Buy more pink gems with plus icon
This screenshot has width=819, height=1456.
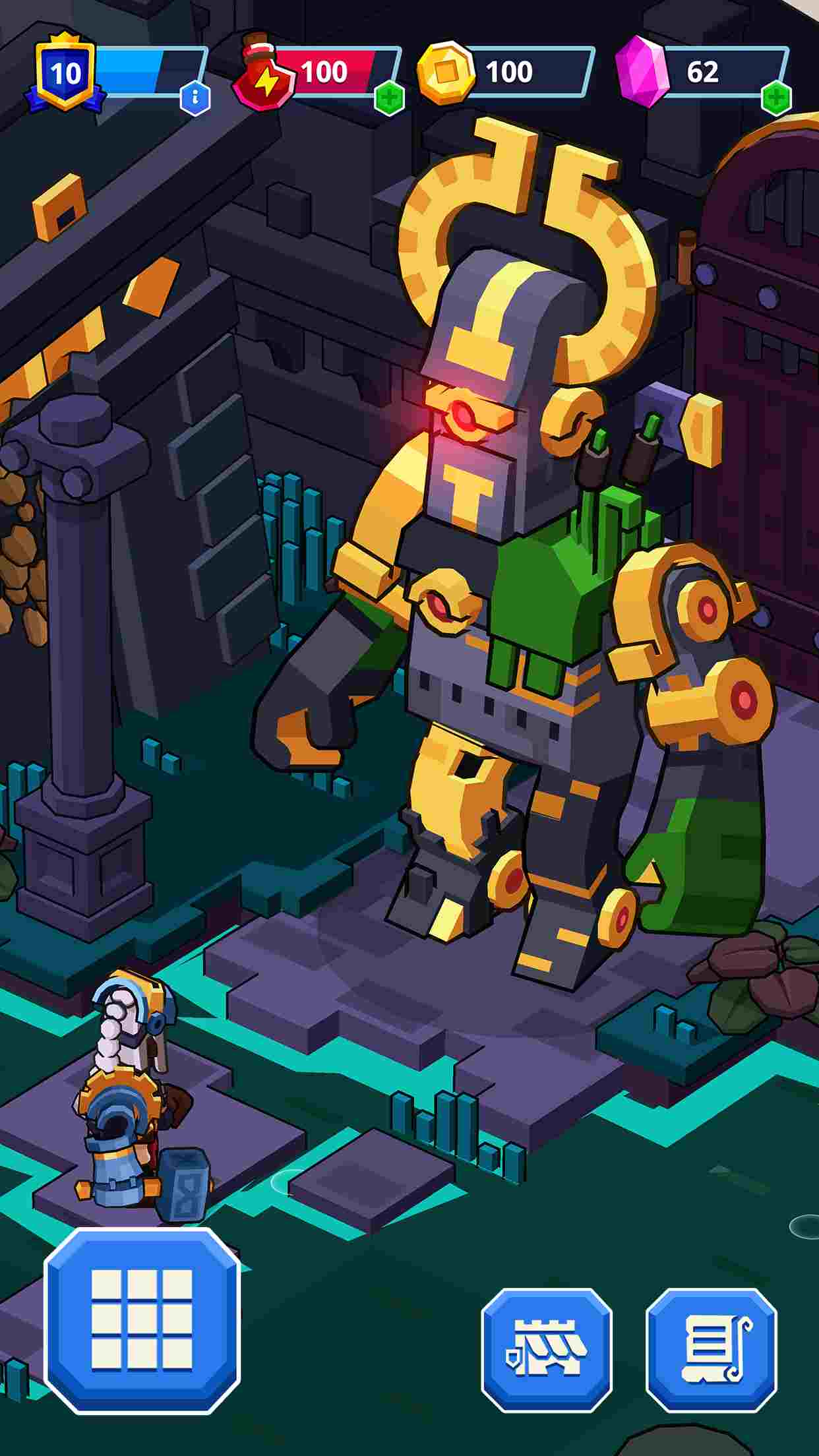coord(776,99)
